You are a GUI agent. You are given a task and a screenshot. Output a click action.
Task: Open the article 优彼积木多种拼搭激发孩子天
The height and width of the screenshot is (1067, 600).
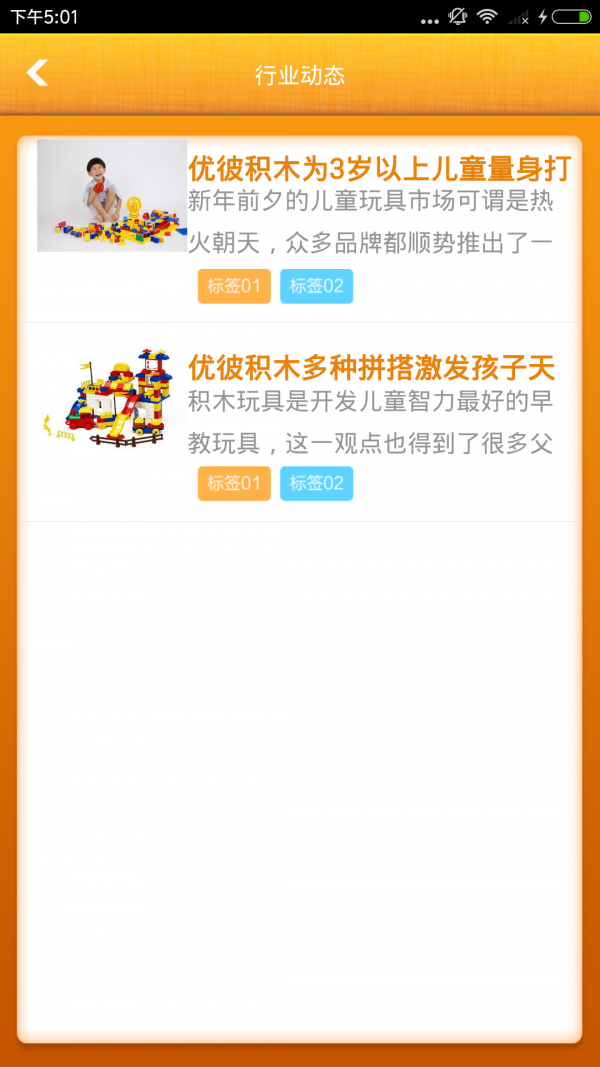pyautogui.click(x=371, y=367)
